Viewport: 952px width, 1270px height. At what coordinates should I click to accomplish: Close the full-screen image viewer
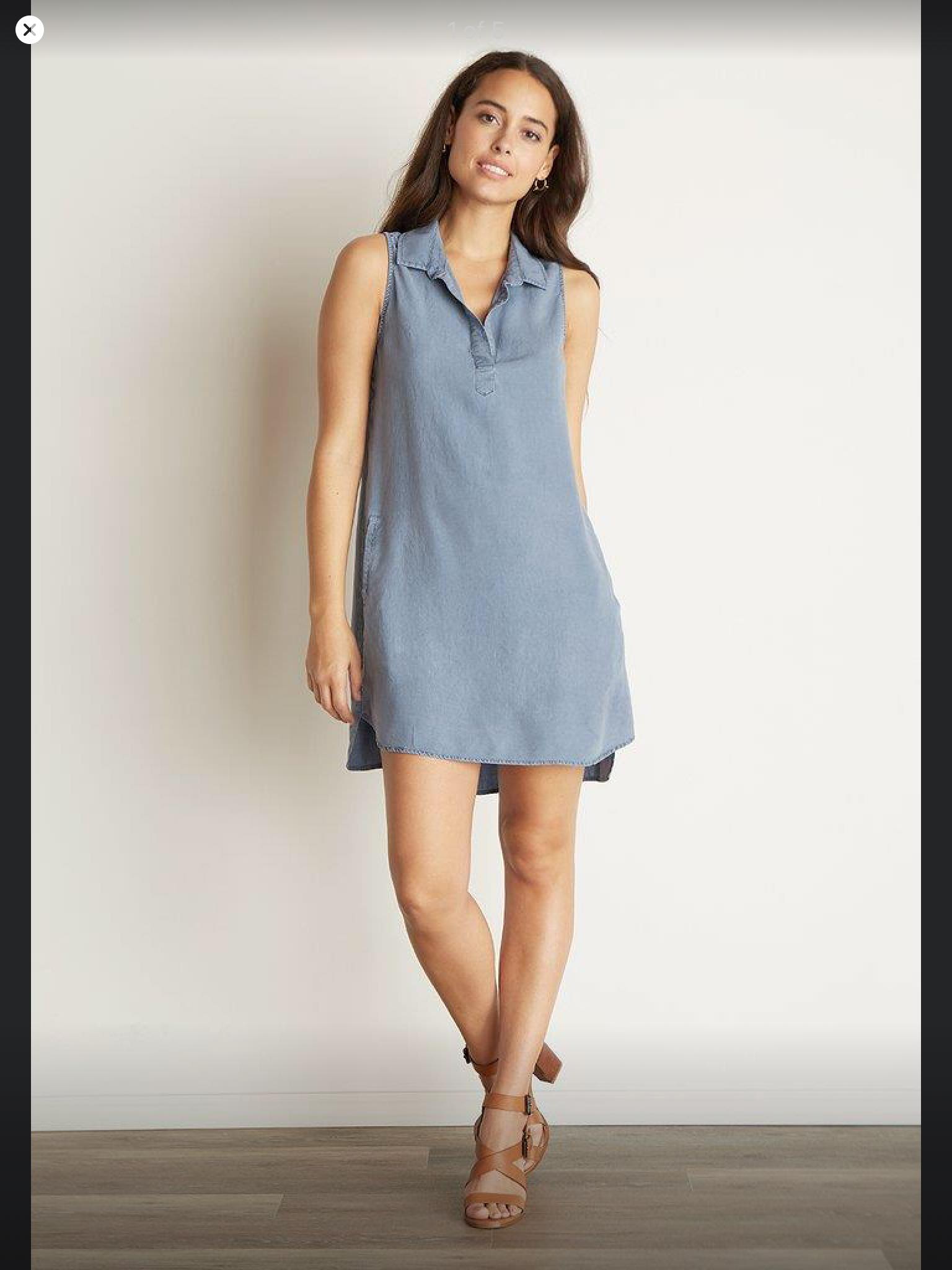point(29,29)
